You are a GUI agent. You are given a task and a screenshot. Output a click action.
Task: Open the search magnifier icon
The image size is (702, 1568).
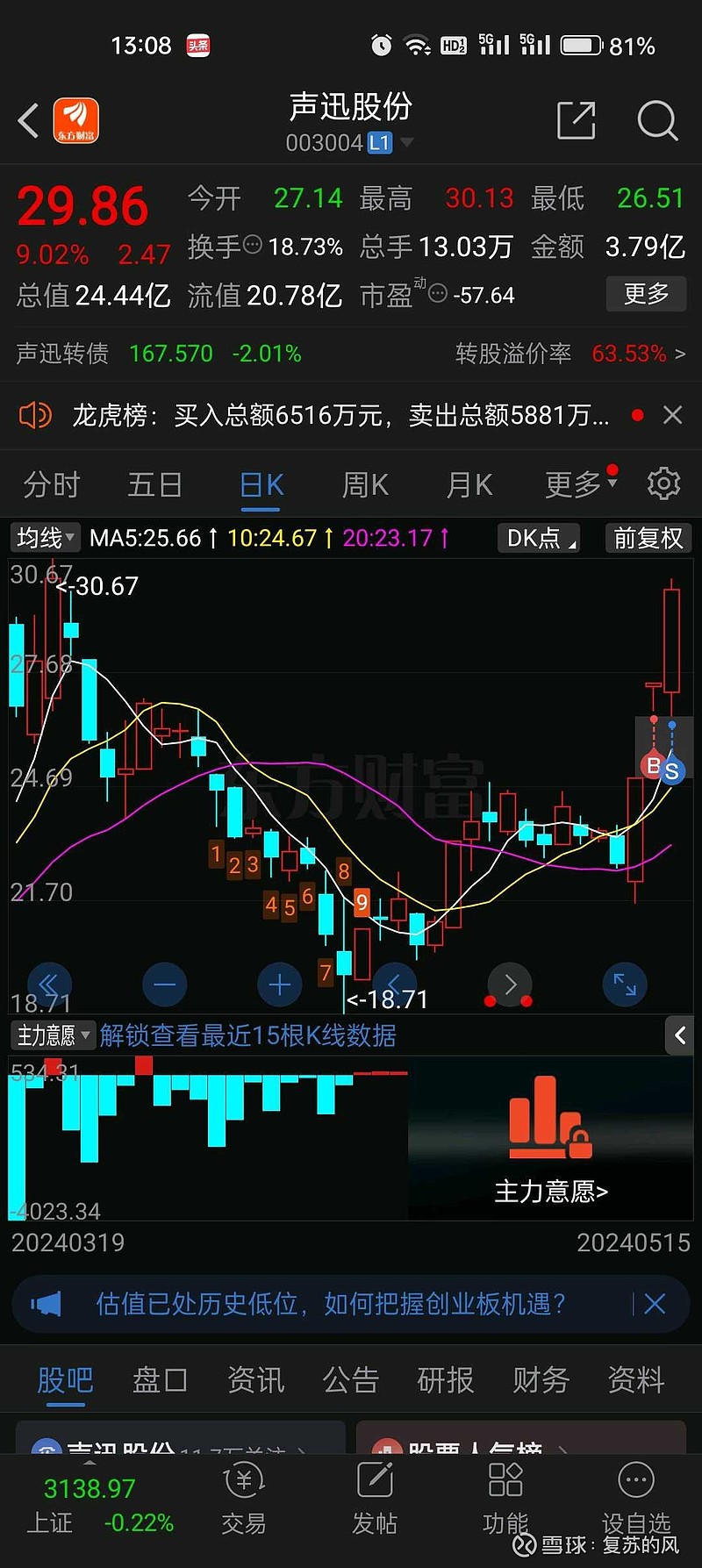[657, 120]
